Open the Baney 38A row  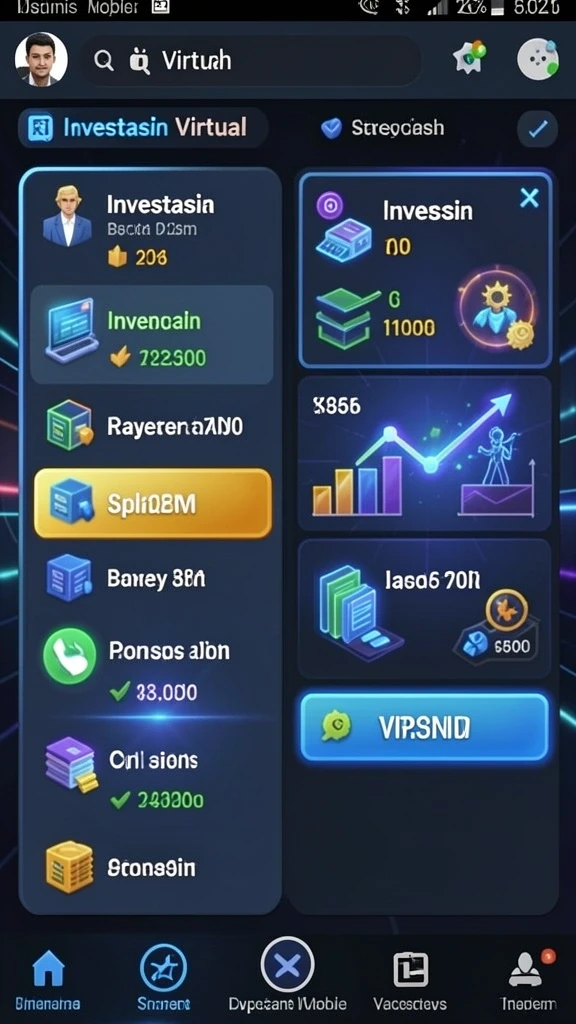152,579
